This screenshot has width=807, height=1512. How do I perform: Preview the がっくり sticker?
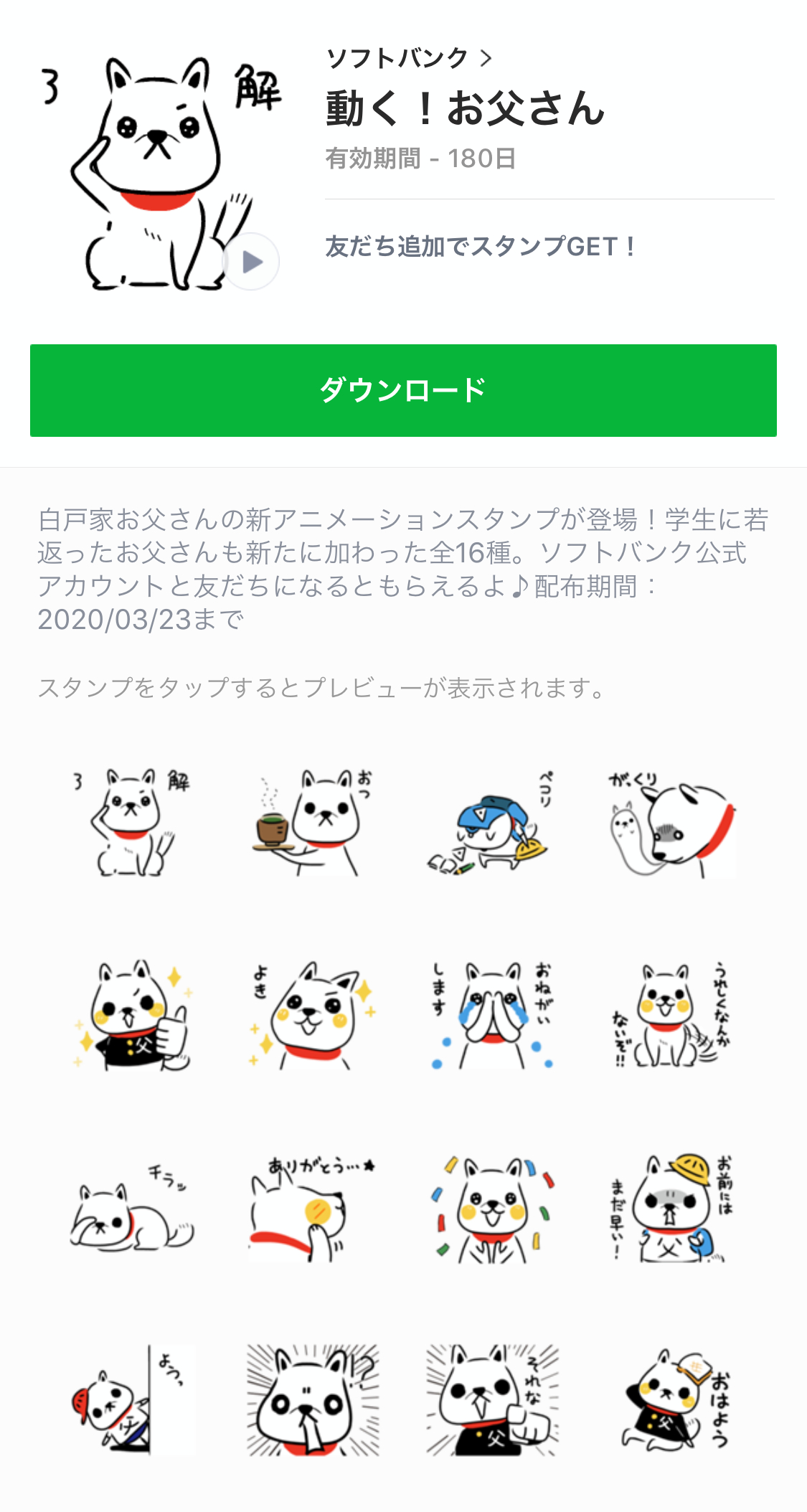[672, 822]
